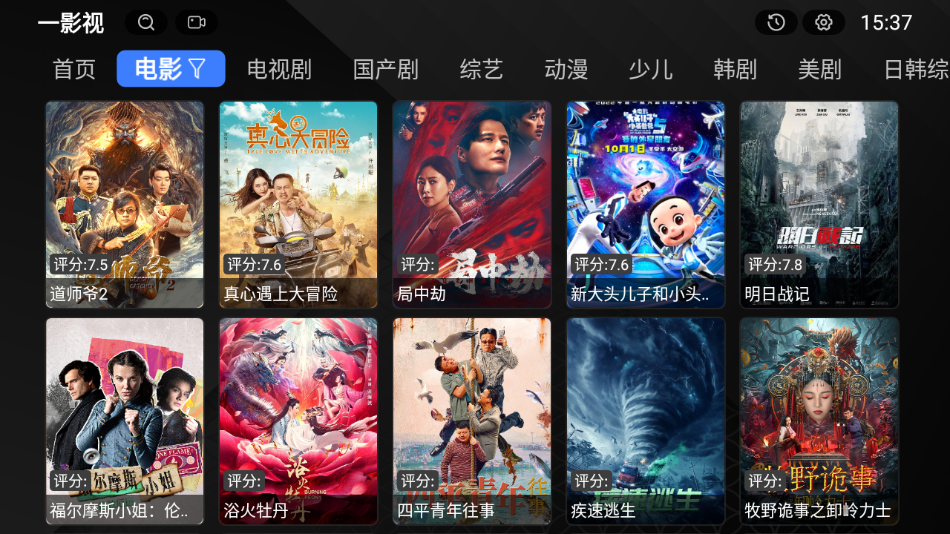Viewport: 950px width, 534px height.
Task: Open the live video camera icon
Action: click(196, 22)
